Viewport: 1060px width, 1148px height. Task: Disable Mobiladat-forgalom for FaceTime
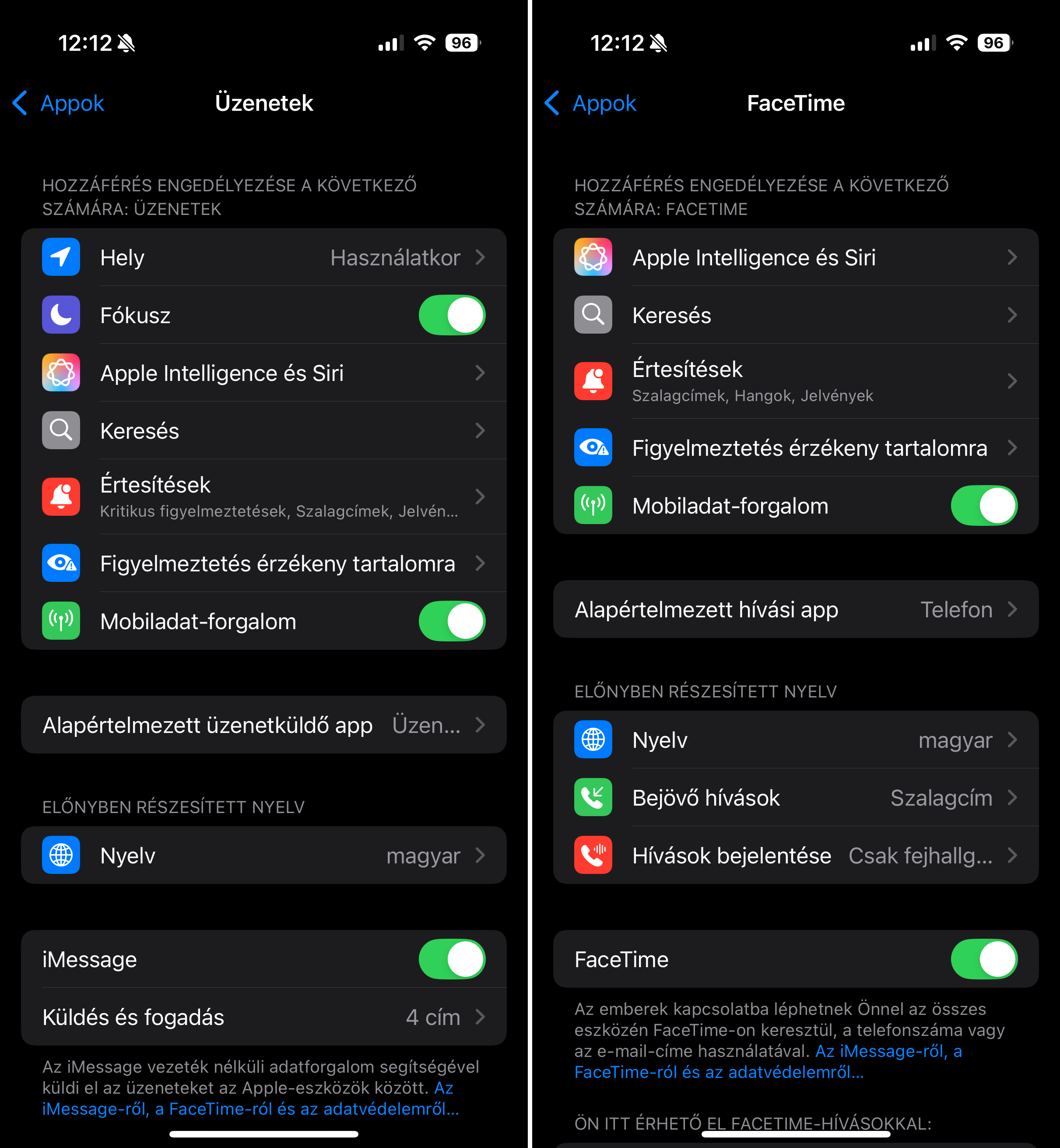click(984, 506)
